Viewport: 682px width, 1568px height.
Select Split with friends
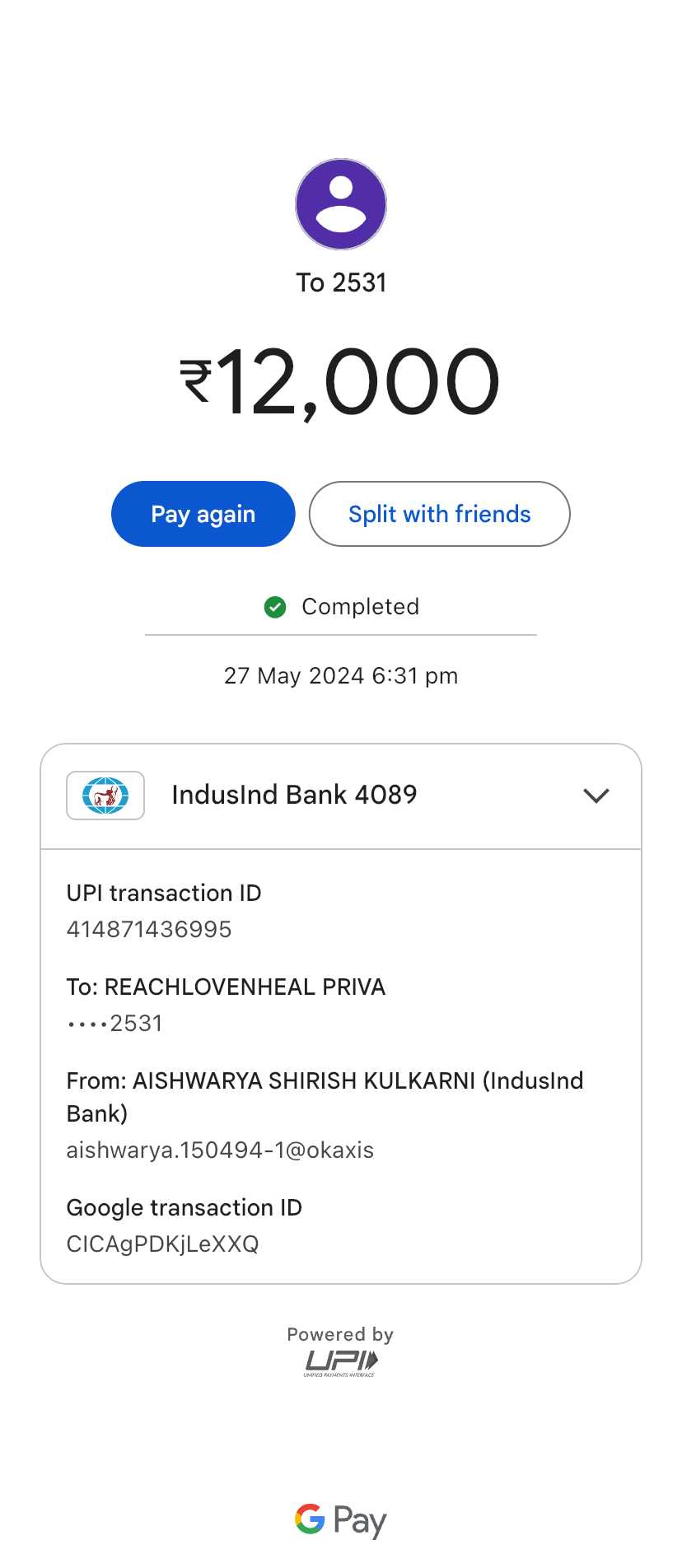pos(439,514)
